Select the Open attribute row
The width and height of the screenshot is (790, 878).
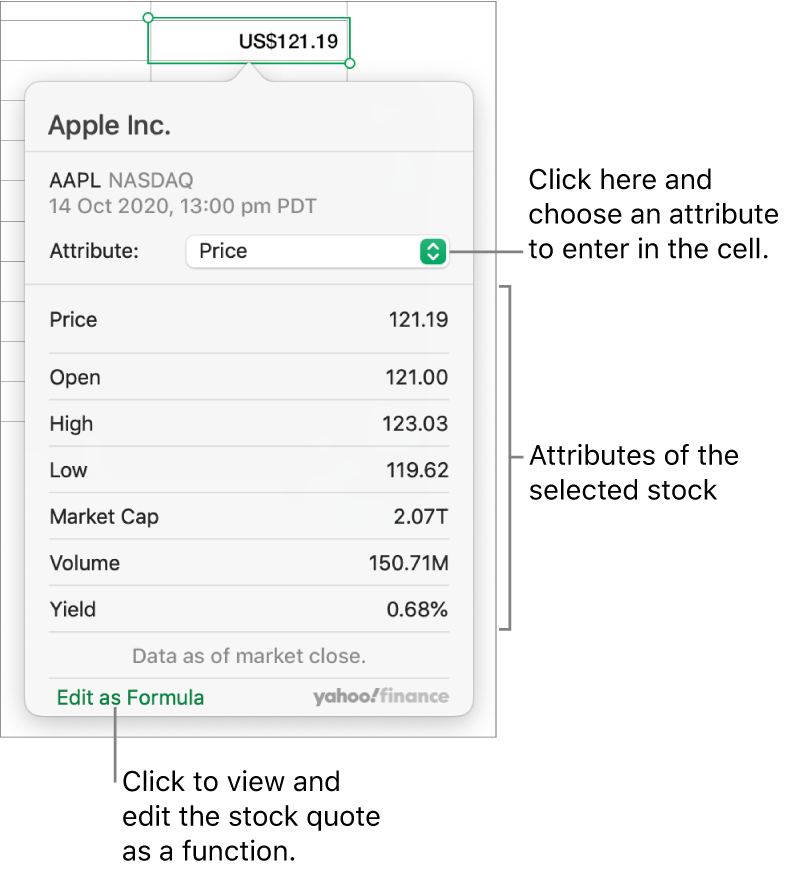pyautogui.click(x=249, y=377)
